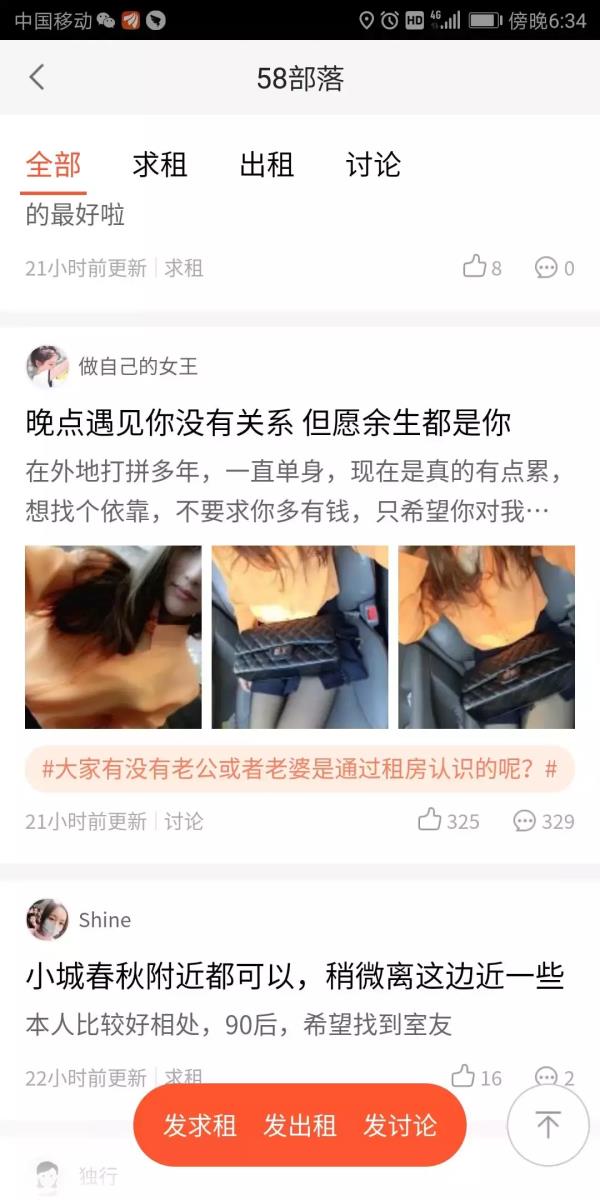View middle photo in 做自己的女王's post
This screenshot has height=1200, width=600.
click(300, 637)
